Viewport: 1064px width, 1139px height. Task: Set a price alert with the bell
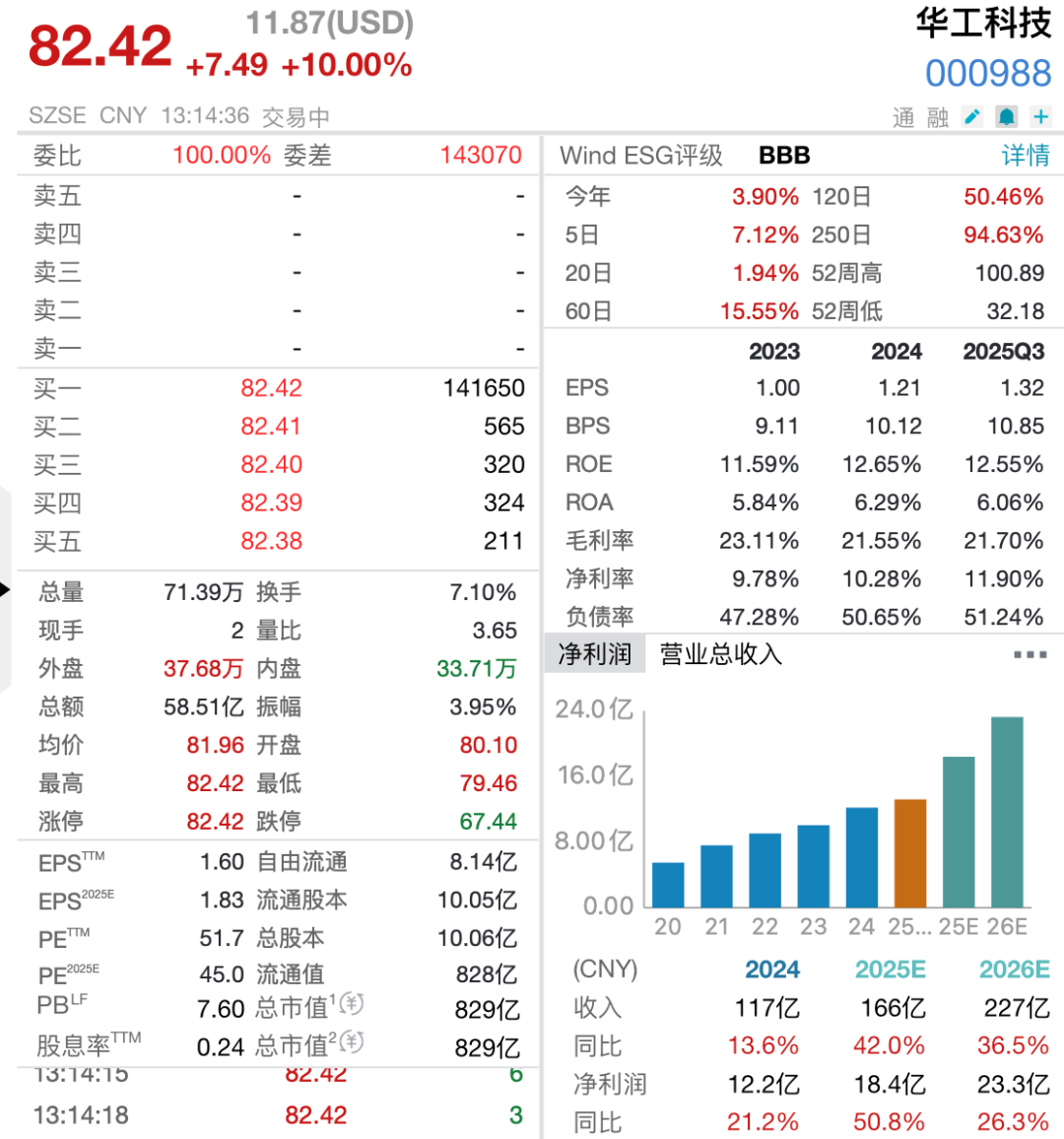point(1006,117)
